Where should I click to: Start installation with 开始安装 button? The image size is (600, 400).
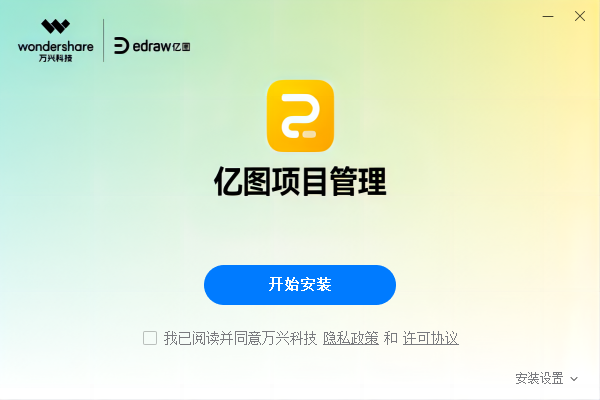[300, 285]
